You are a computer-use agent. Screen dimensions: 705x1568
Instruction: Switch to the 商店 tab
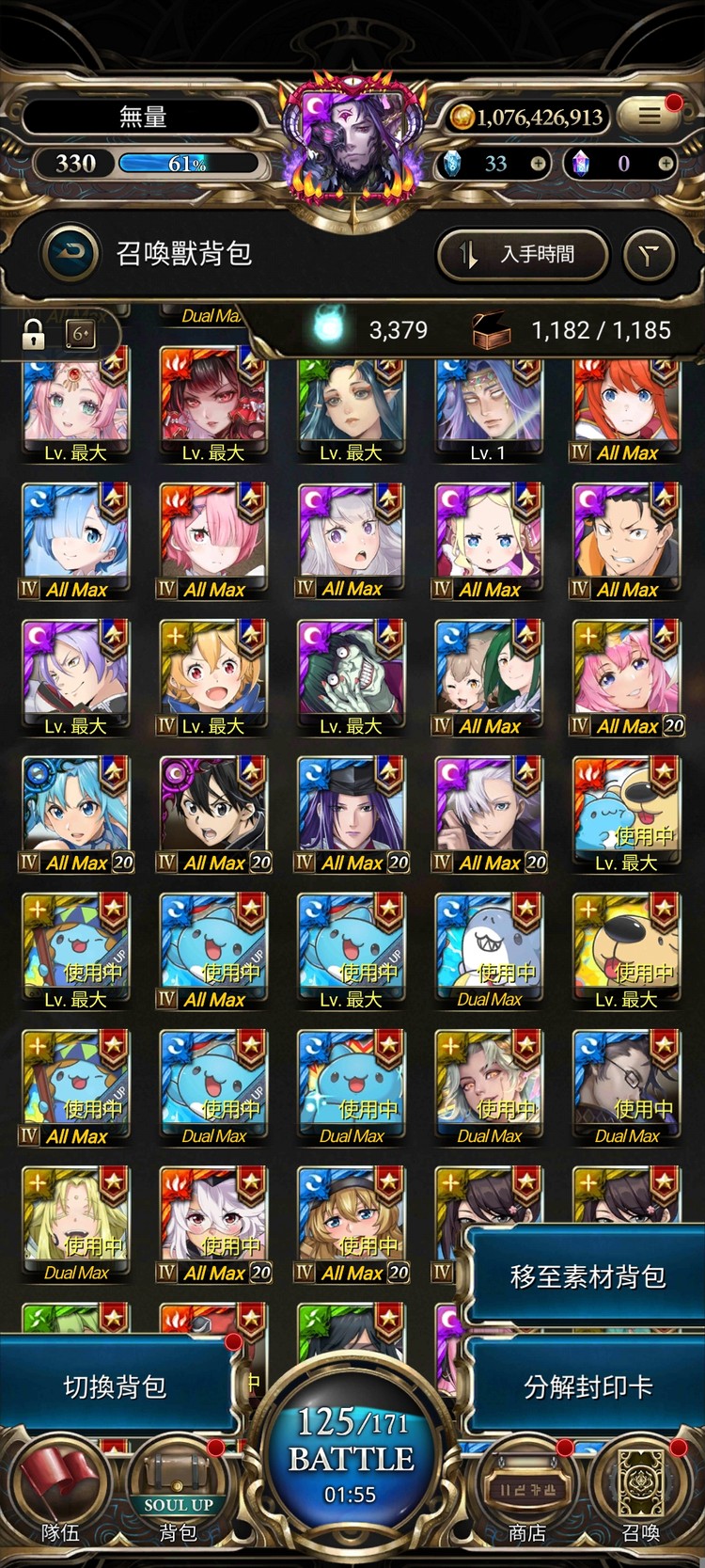tap(526, 1496)
